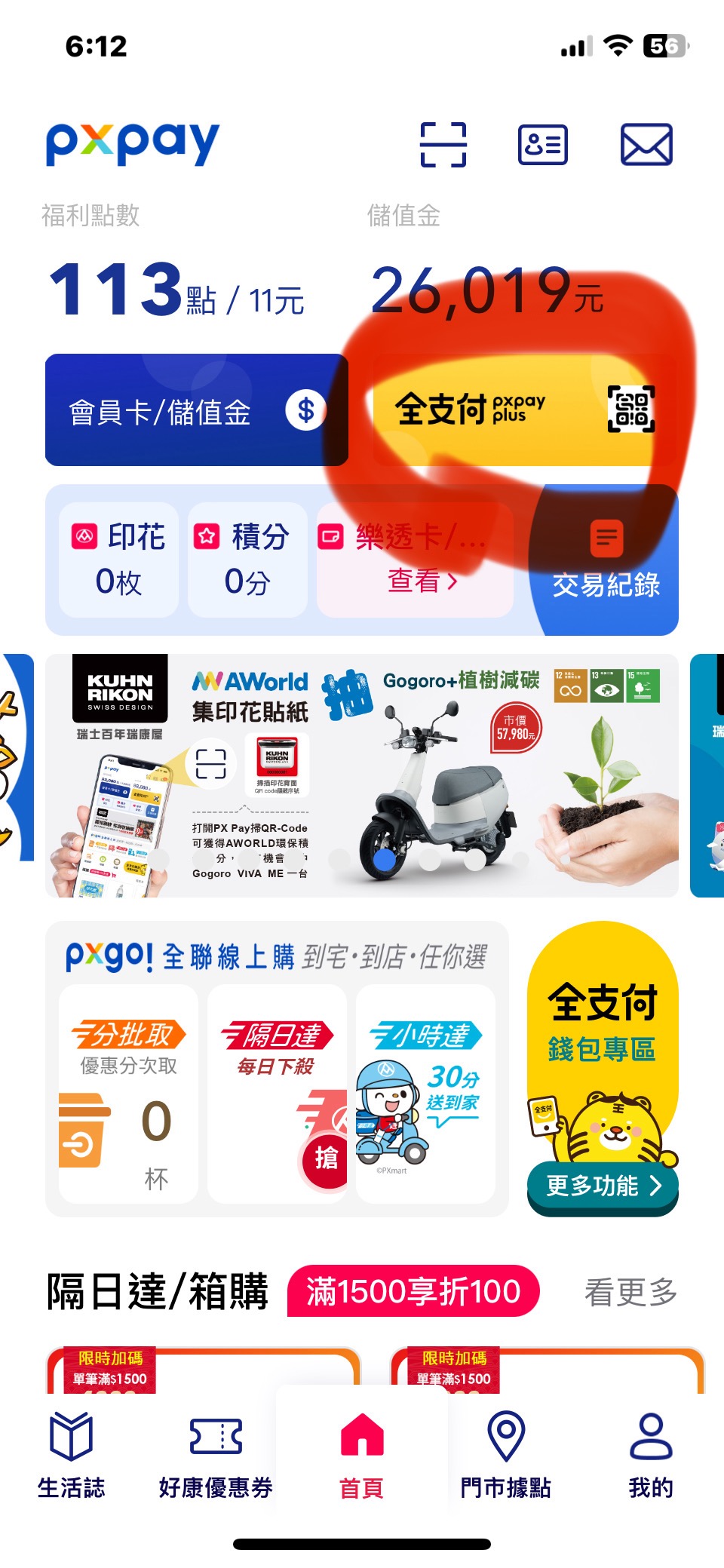Viewport: 724px width, 1568px height.
Task: Open the 樂透卡 card
Action: click(415, 559)
